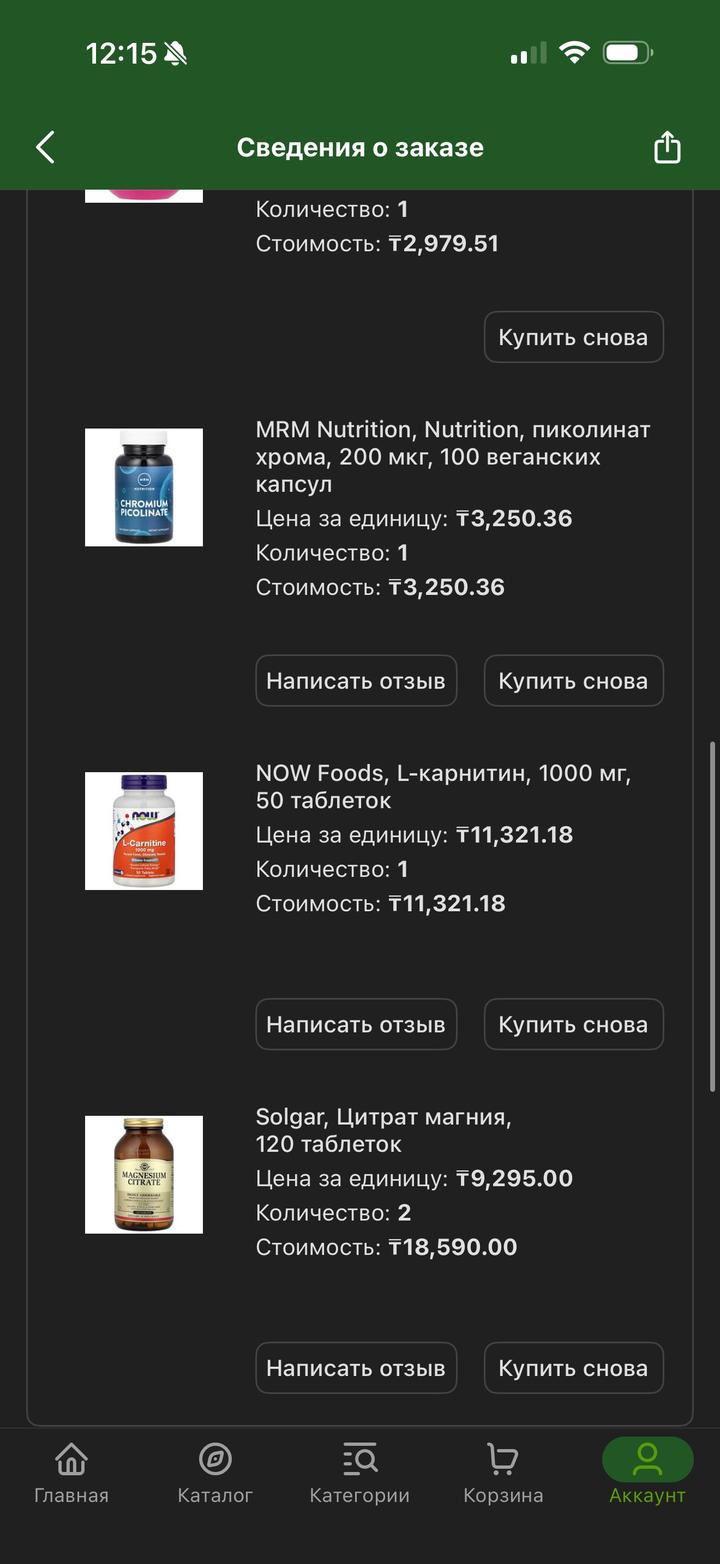Buy again the item costing ₸2,979.51
The height and width of the screenshot is (1564, 720).
(573, 337)
